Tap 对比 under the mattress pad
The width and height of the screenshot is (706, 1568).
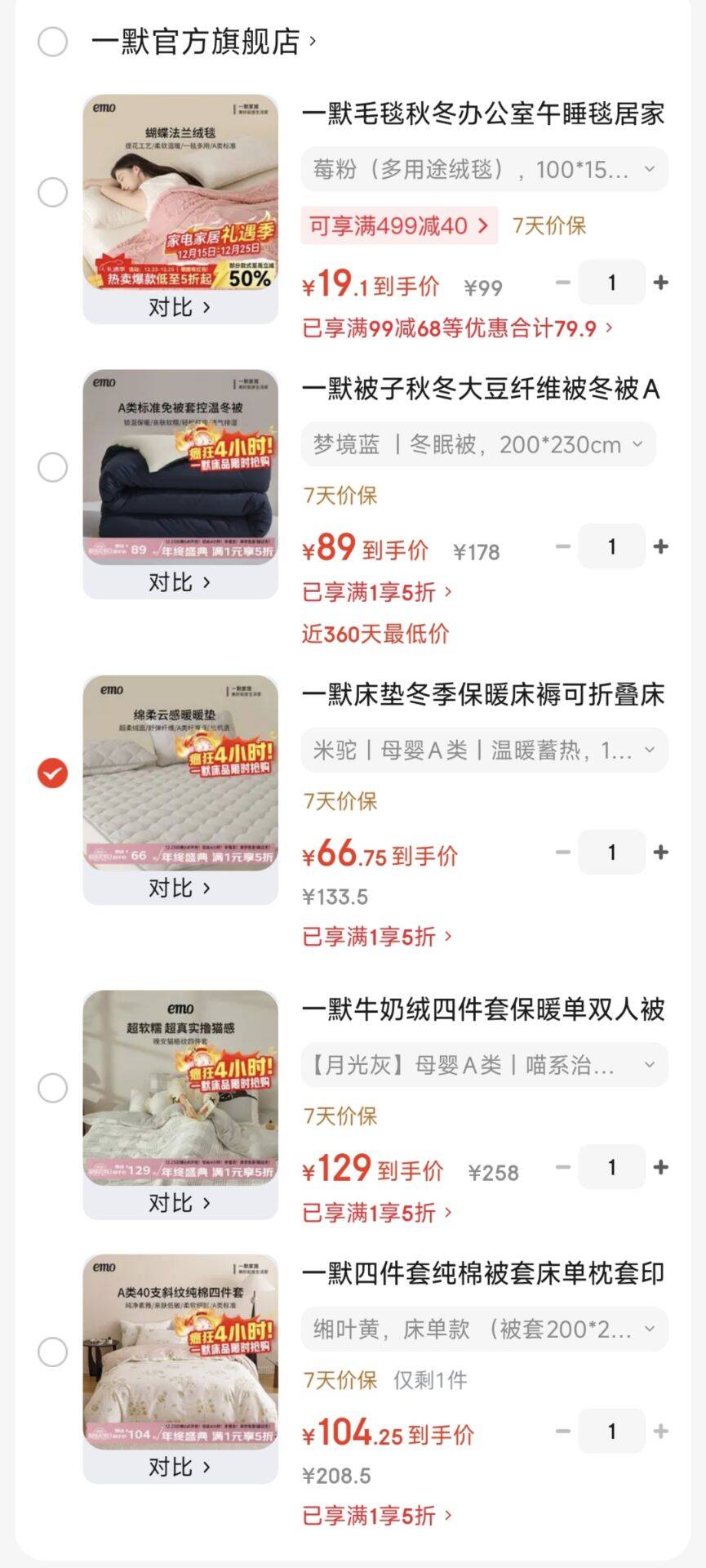(x=179, y=889)
